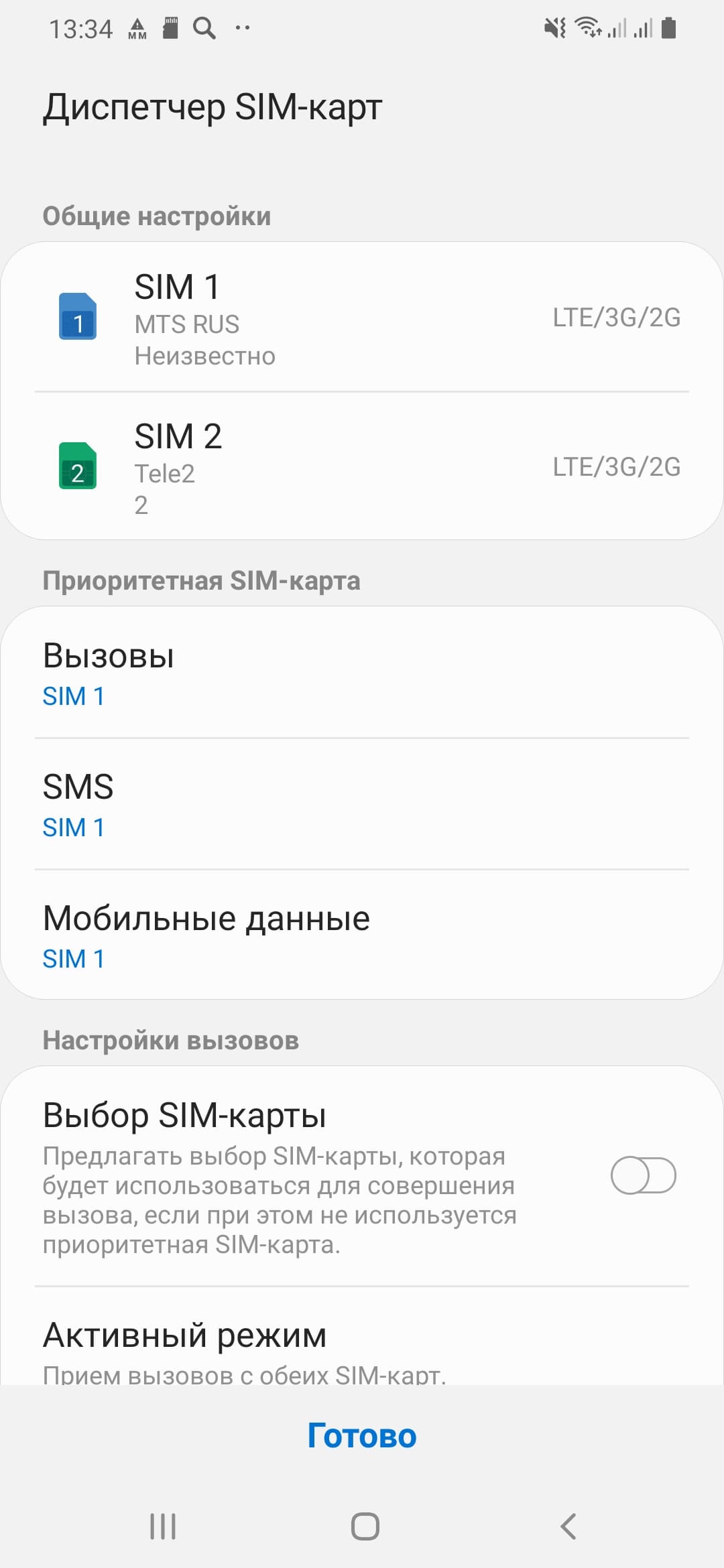Image resolution: width=724 pixels, height=1568 pixels.
Task: Choose preferred SIM for Вызовы
Action: [x=362, y=673]
